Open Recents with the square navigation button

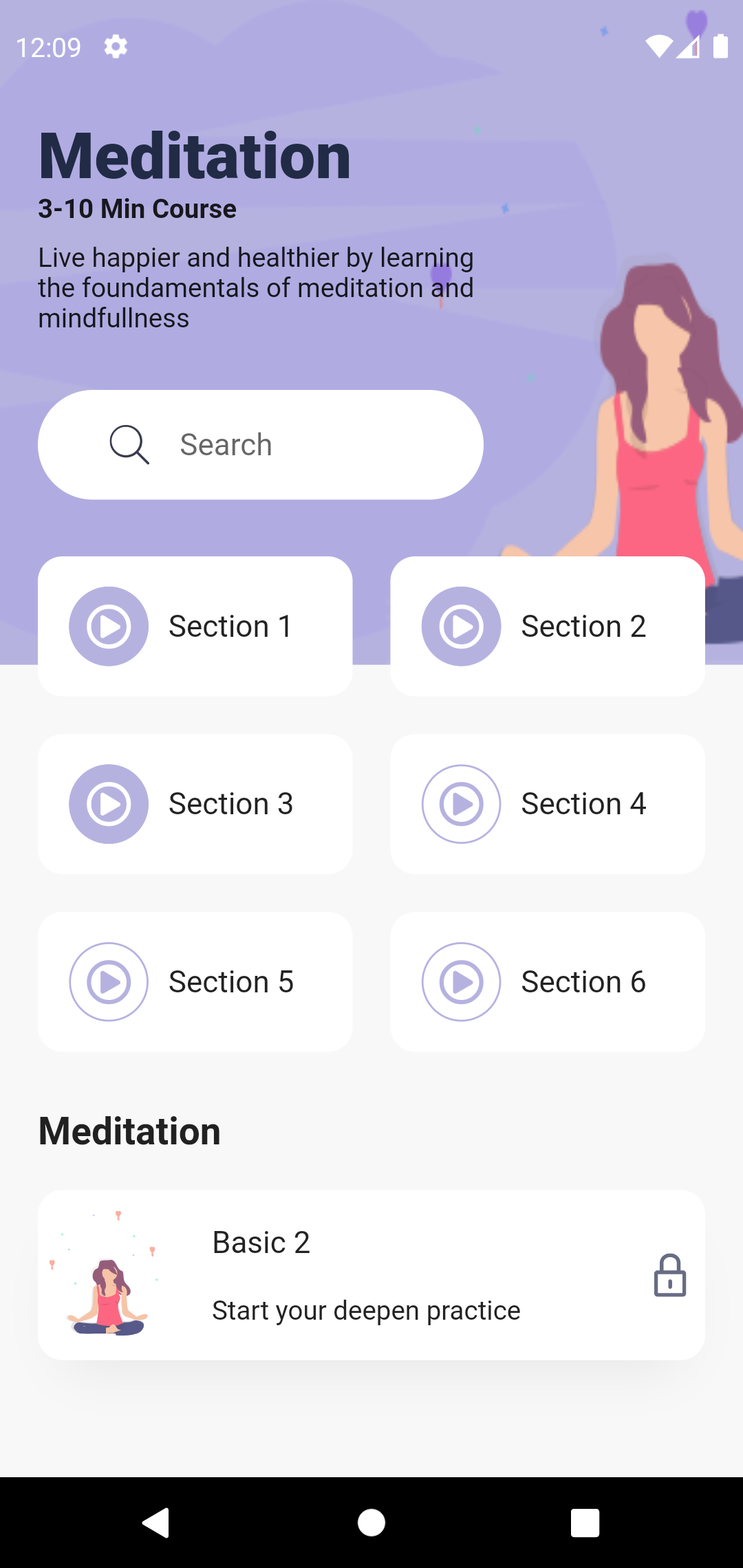click(585, 1521)
